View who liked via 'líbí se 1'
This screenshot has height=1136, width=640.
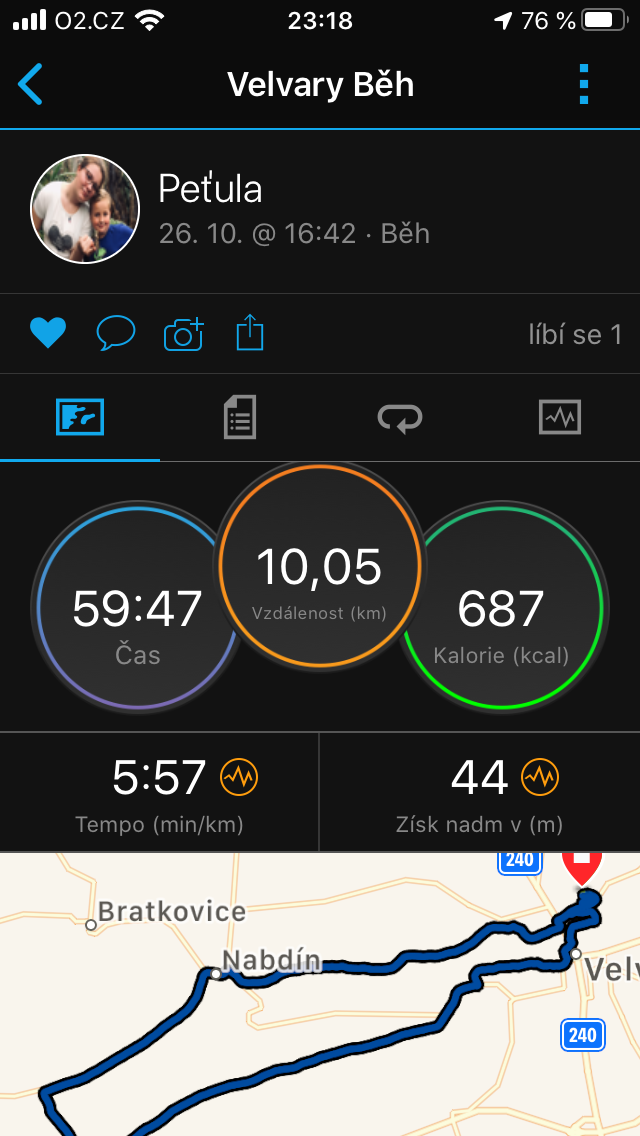pyautogui.click(x=575, y=335)
